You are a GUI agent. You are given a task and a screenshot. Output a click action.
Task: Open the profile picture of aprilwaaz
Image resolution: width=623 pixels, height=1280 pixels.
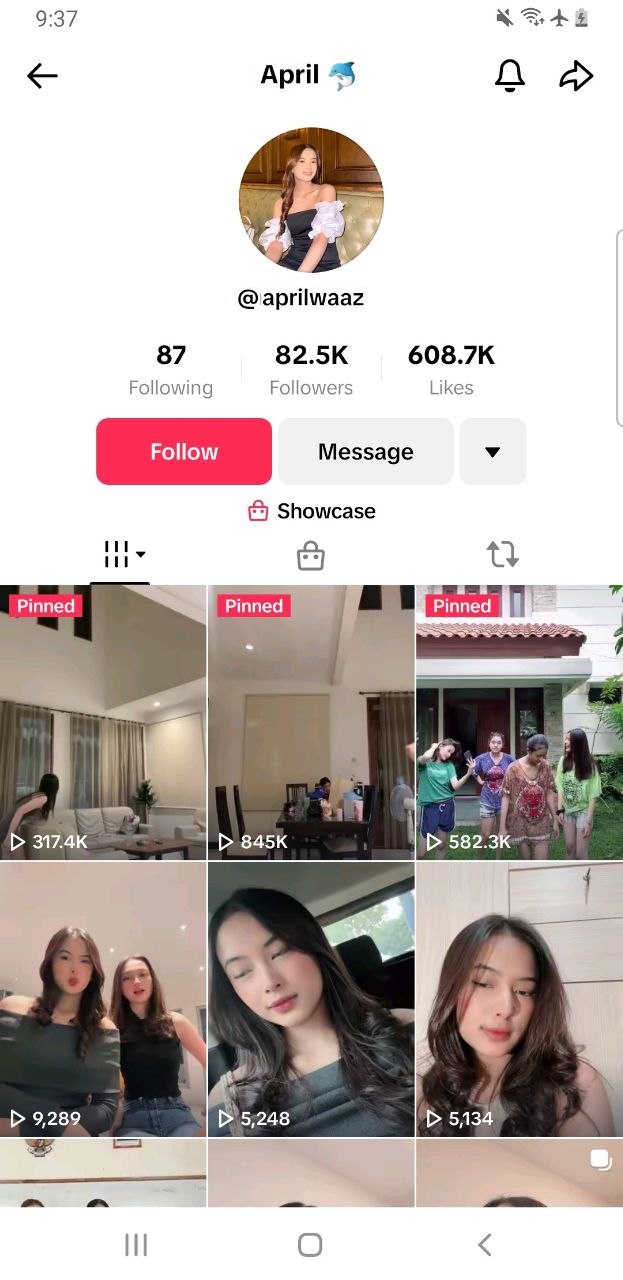tap(311, 200)
